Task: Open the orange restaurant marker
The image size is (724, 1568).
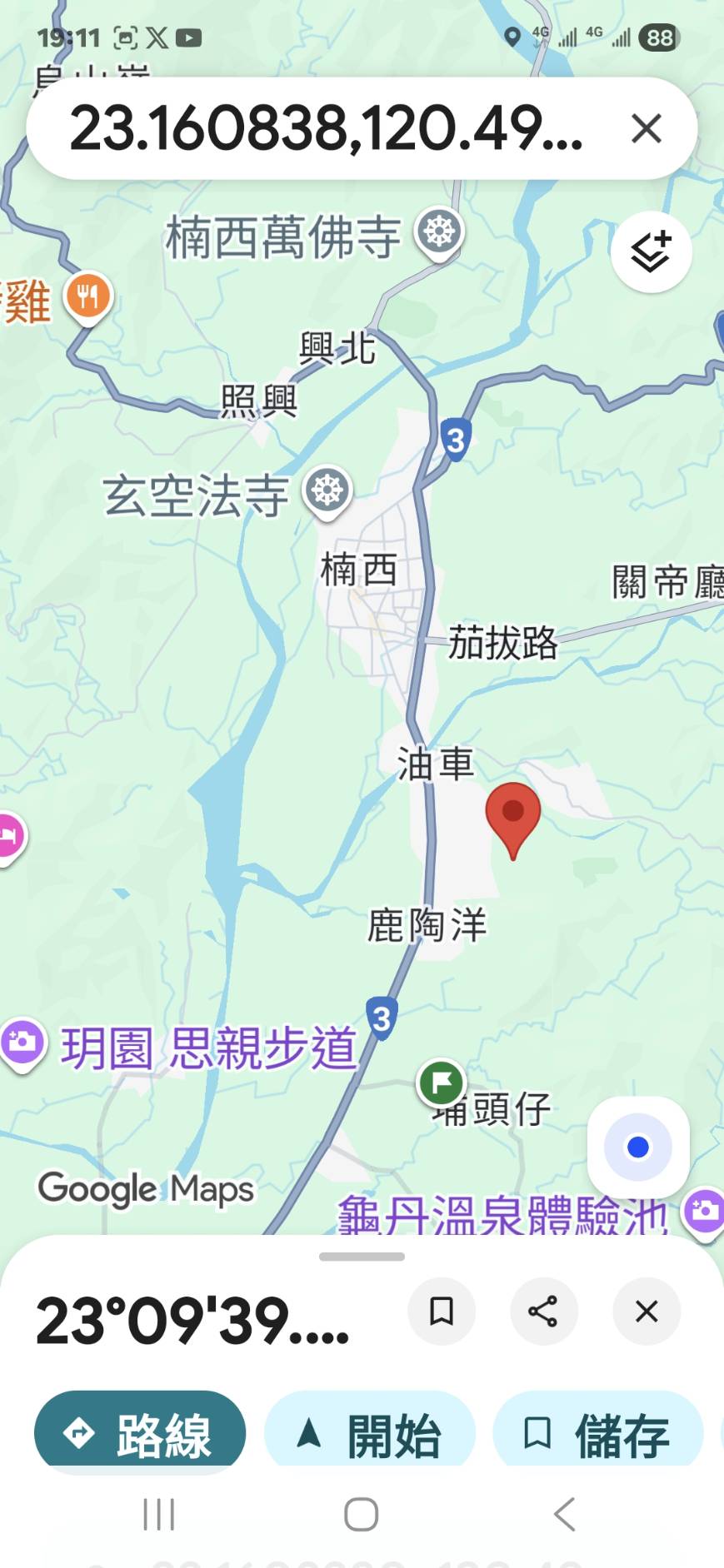Action: [88, 295]
